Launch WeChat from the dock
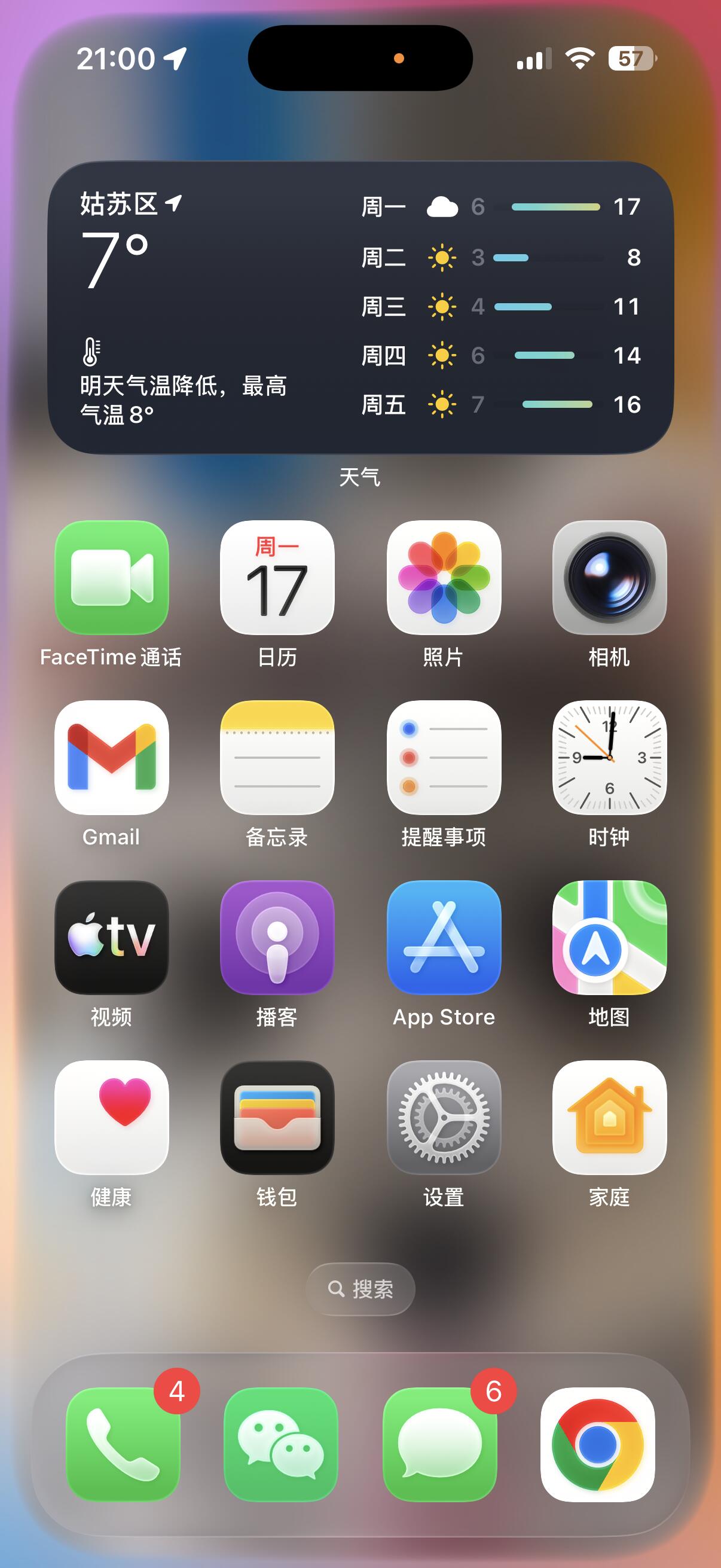 pyautogui.click(x=281, y=1444)
